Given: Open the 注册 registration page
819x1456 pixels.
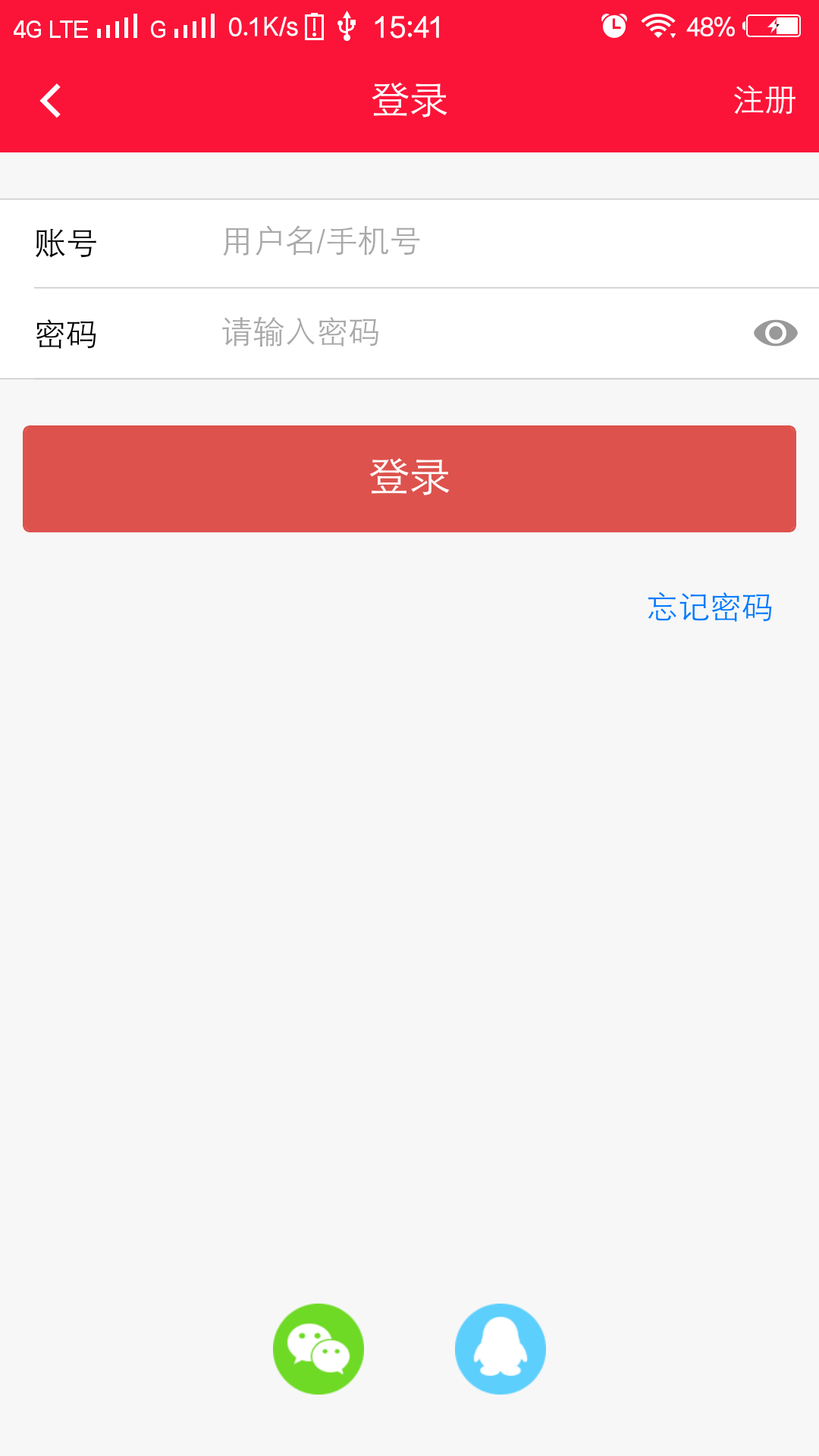Looking at the screenshot, I should coord(764,101).
